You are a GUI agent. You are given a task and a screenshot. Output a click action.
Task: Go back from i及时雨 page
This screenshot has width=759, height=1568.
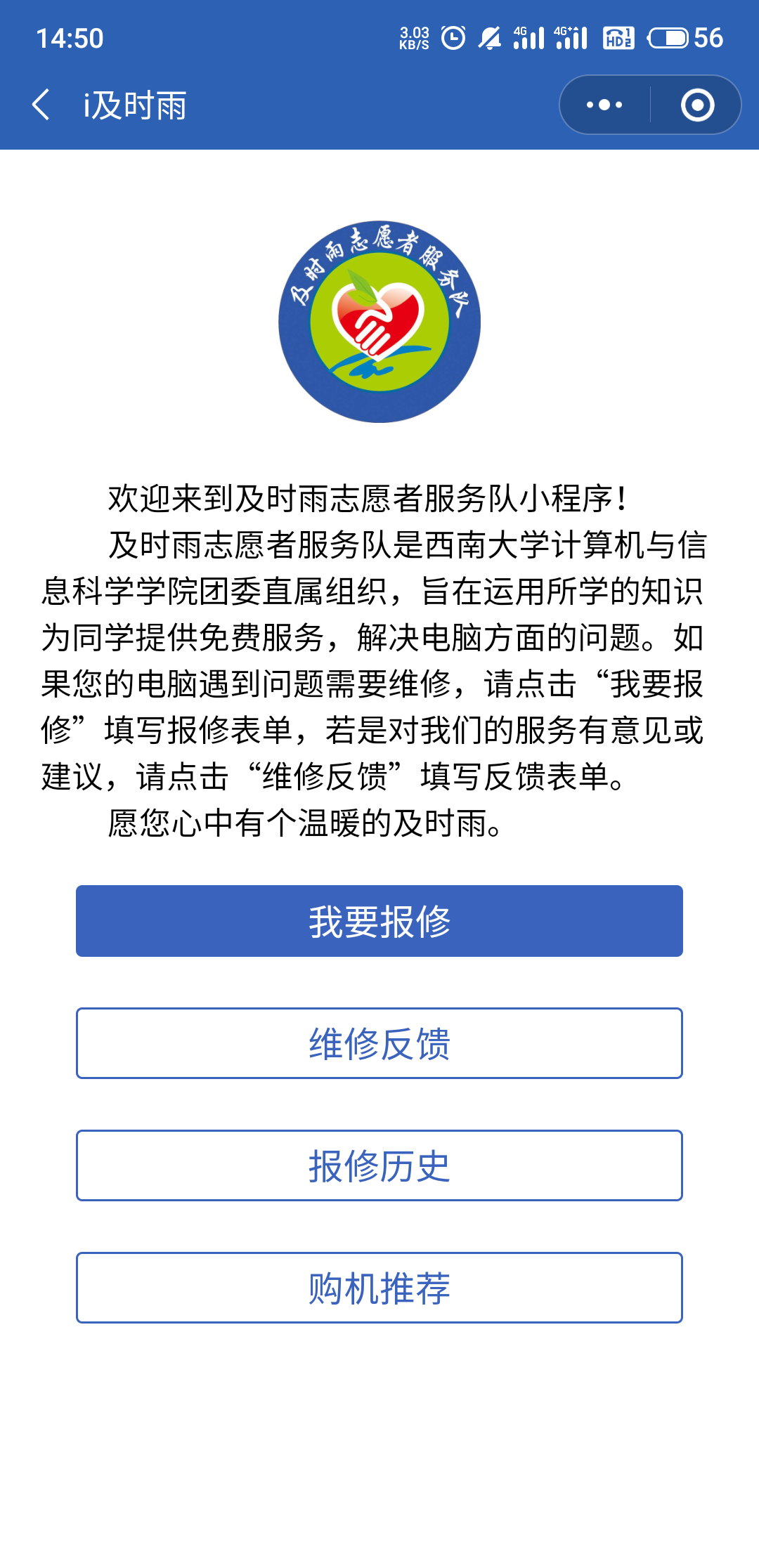tap(42, 105)
